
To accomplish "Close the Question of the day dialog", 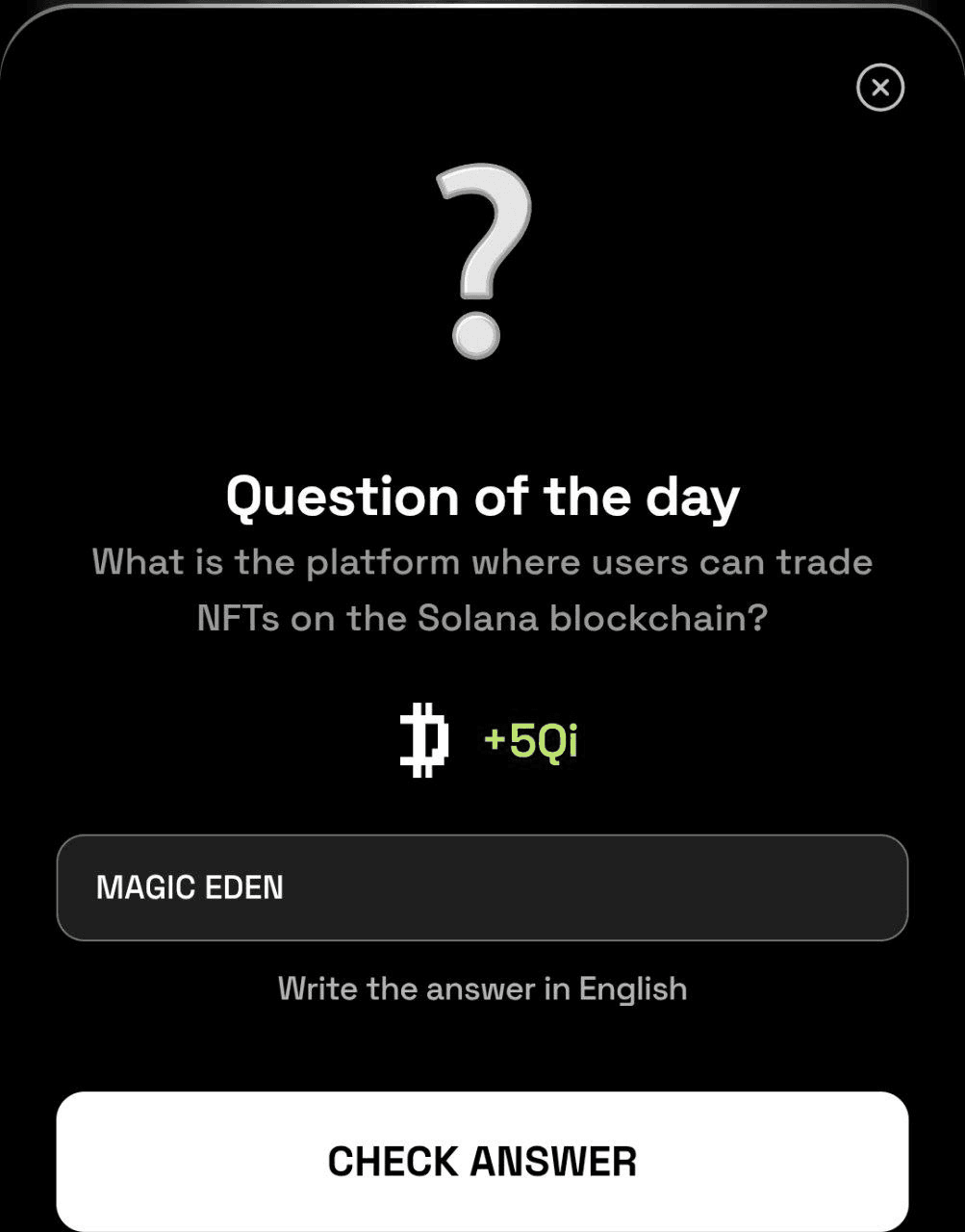I will [x=879, y=88].
